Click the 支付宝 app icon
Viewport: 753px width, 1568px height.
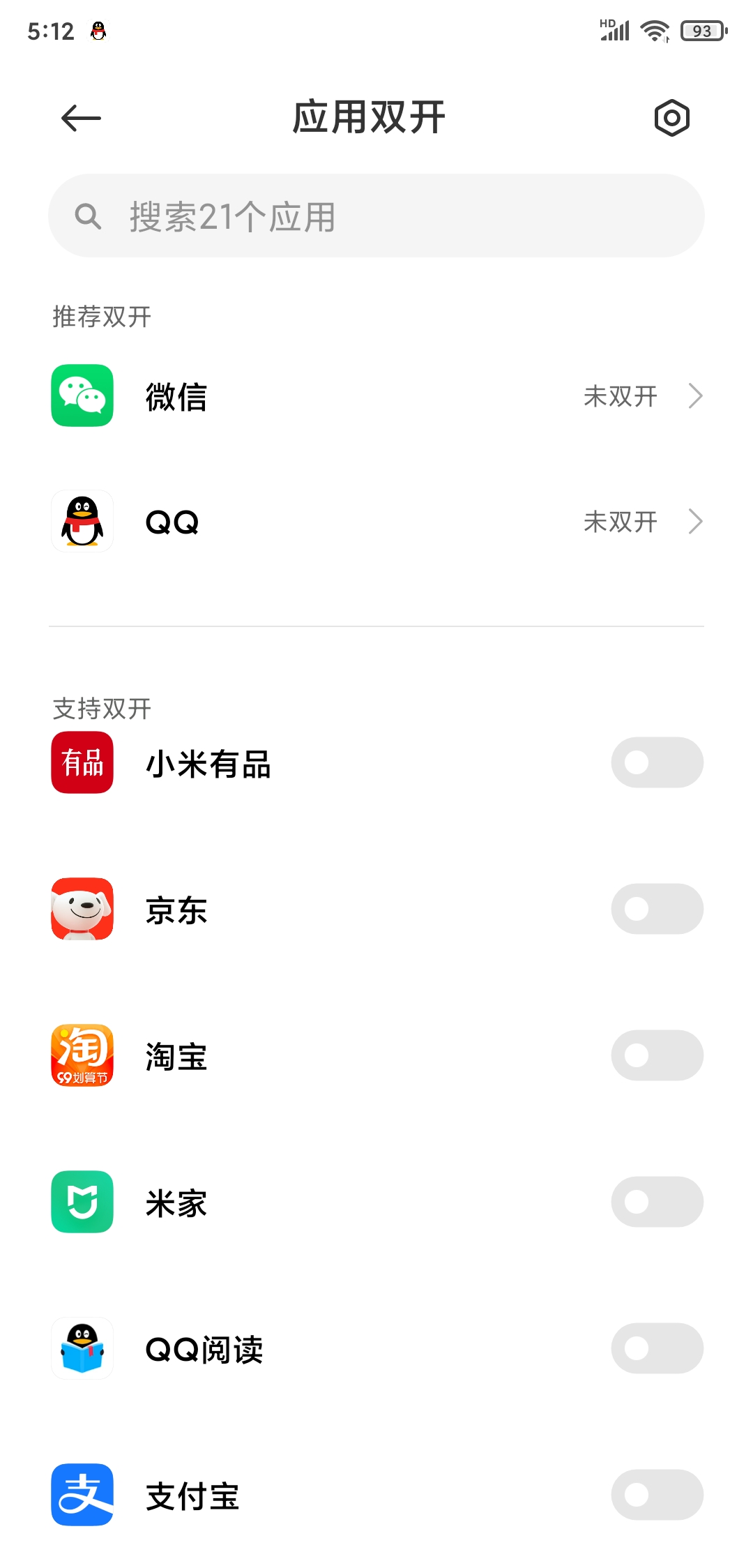82,1494
